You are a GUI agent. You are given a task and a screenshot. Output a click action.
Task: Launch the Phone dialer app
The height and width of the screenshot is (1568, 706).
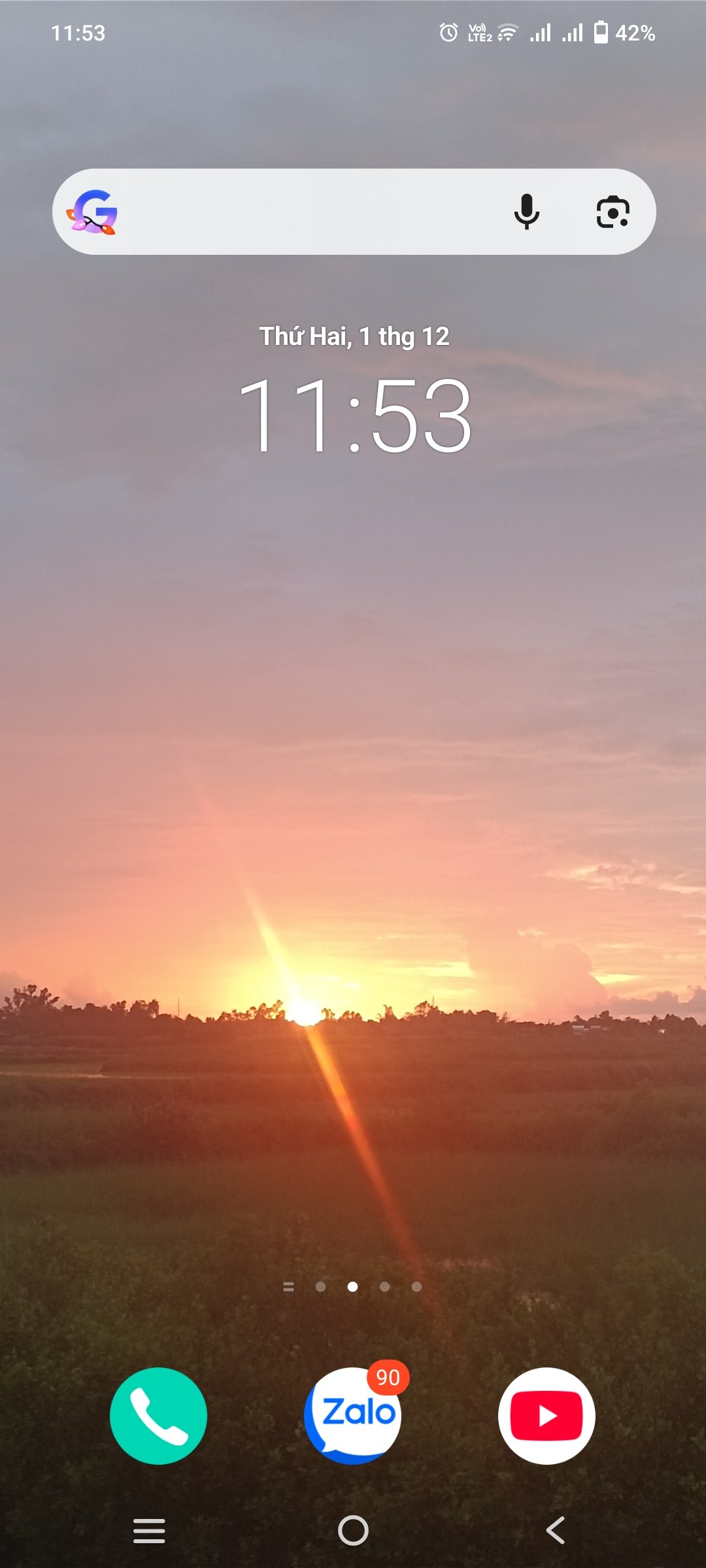click(158, 1416)
